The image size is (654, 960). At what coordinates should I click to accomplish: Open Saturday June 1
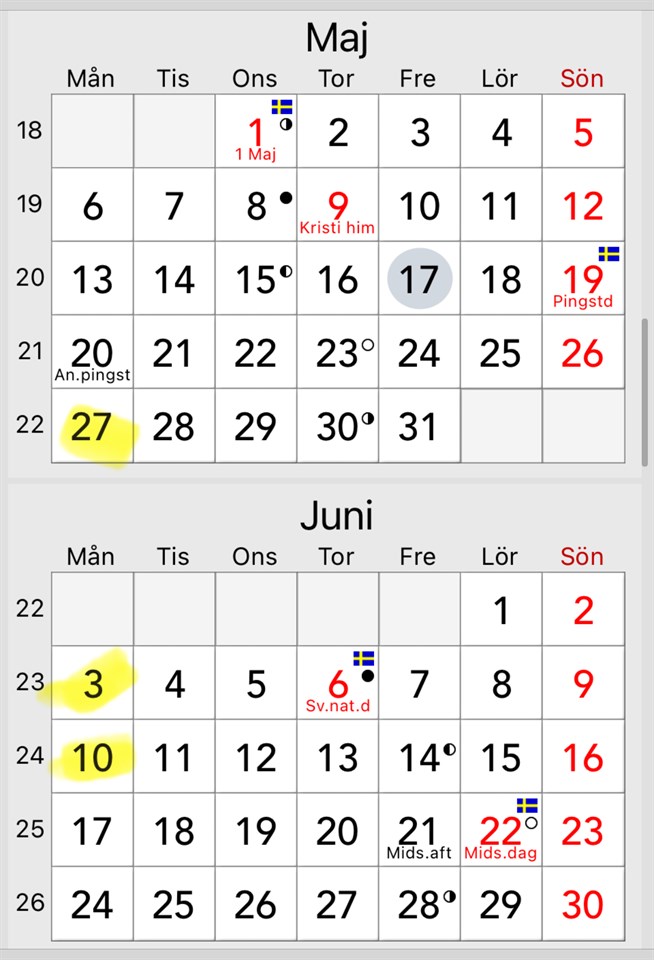coord(501,610)
